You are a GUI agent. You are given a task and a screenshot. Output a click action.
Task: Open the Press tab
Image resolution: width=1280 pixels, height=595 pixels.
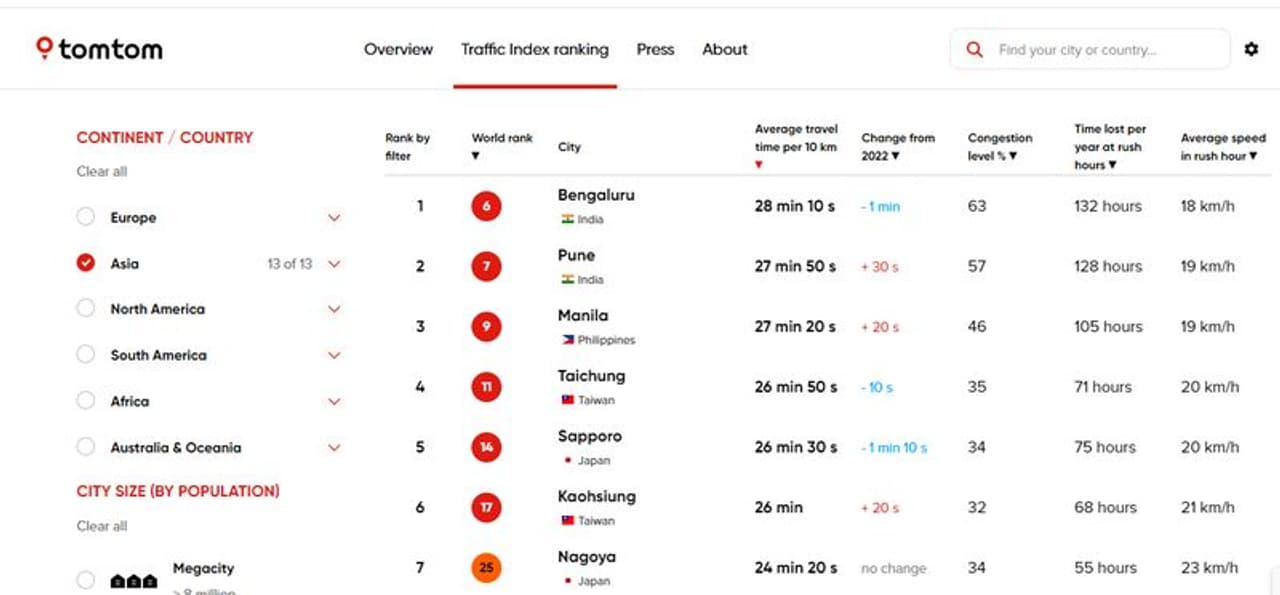click(655, 49)
